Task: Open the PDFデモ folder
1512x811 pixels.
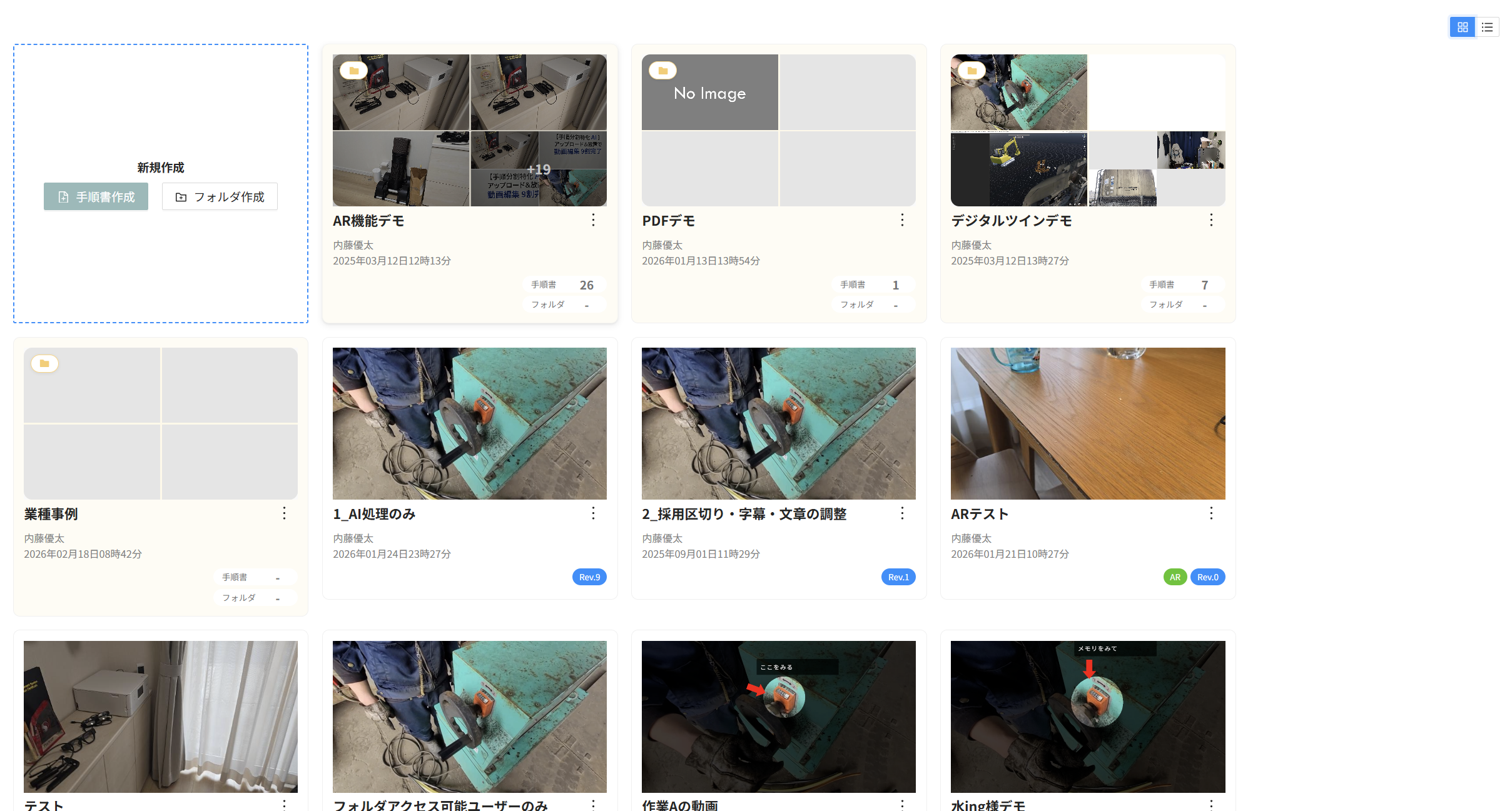Action: click(778, 130)
